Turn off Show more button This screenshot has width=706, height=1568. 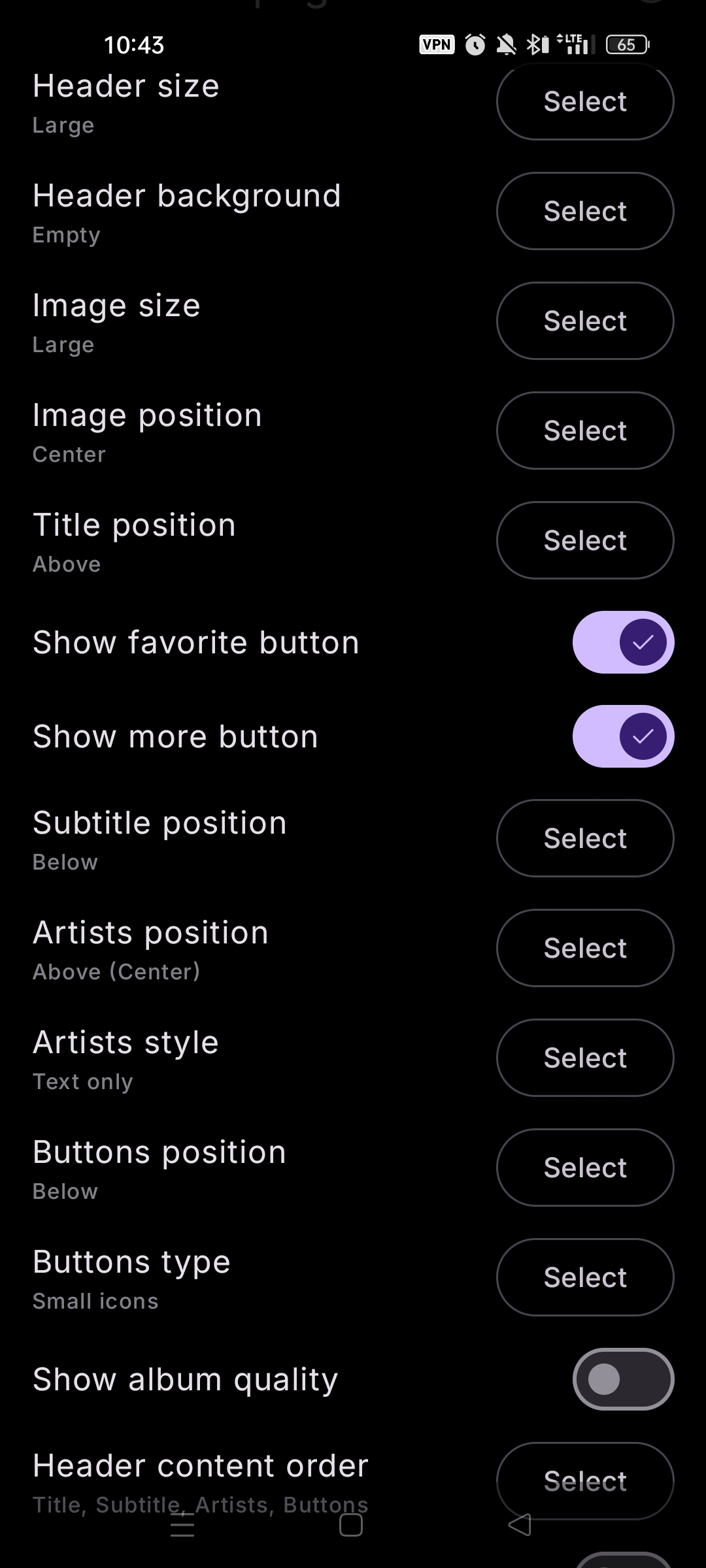click(623, 736)
